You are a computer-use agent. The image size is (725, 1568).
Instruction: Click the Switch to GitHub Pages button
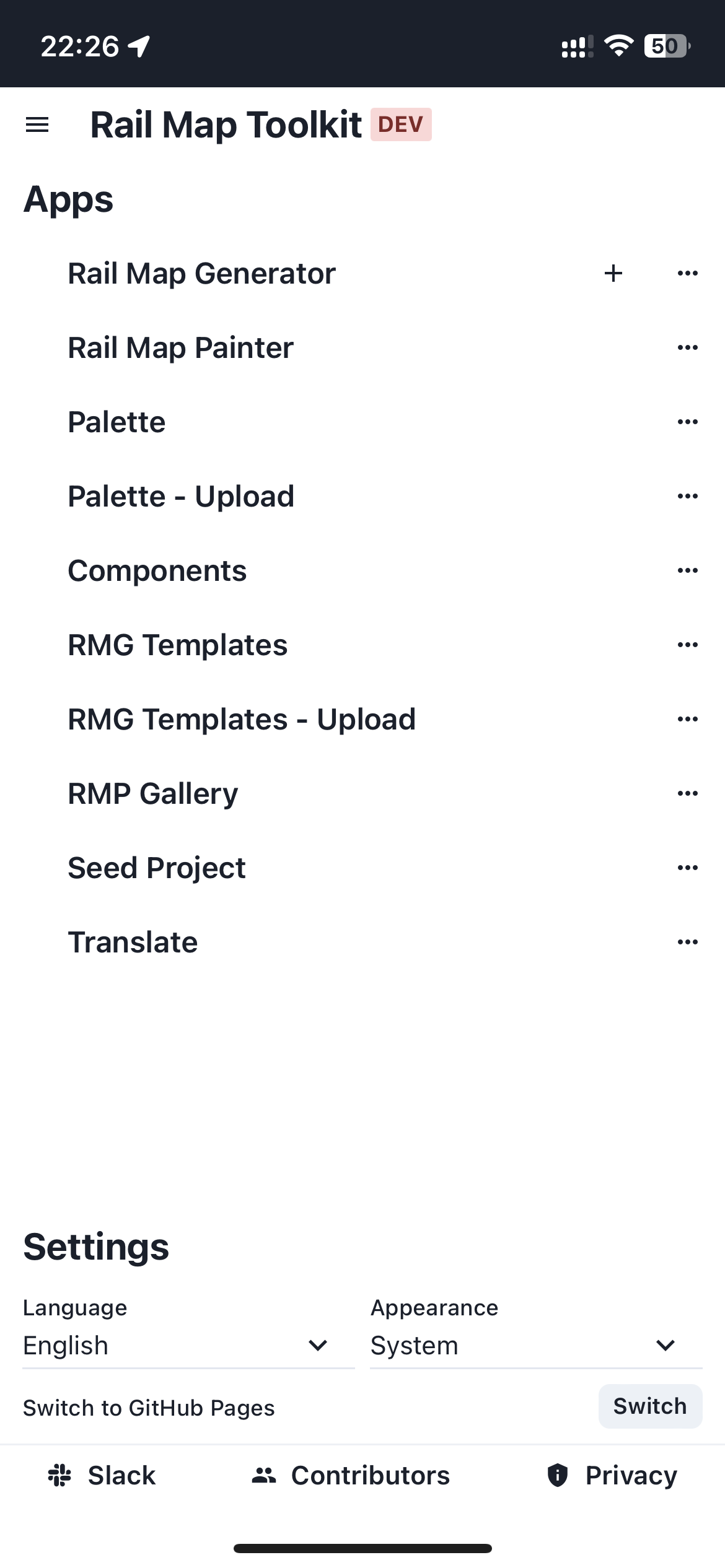(650, 1406)
